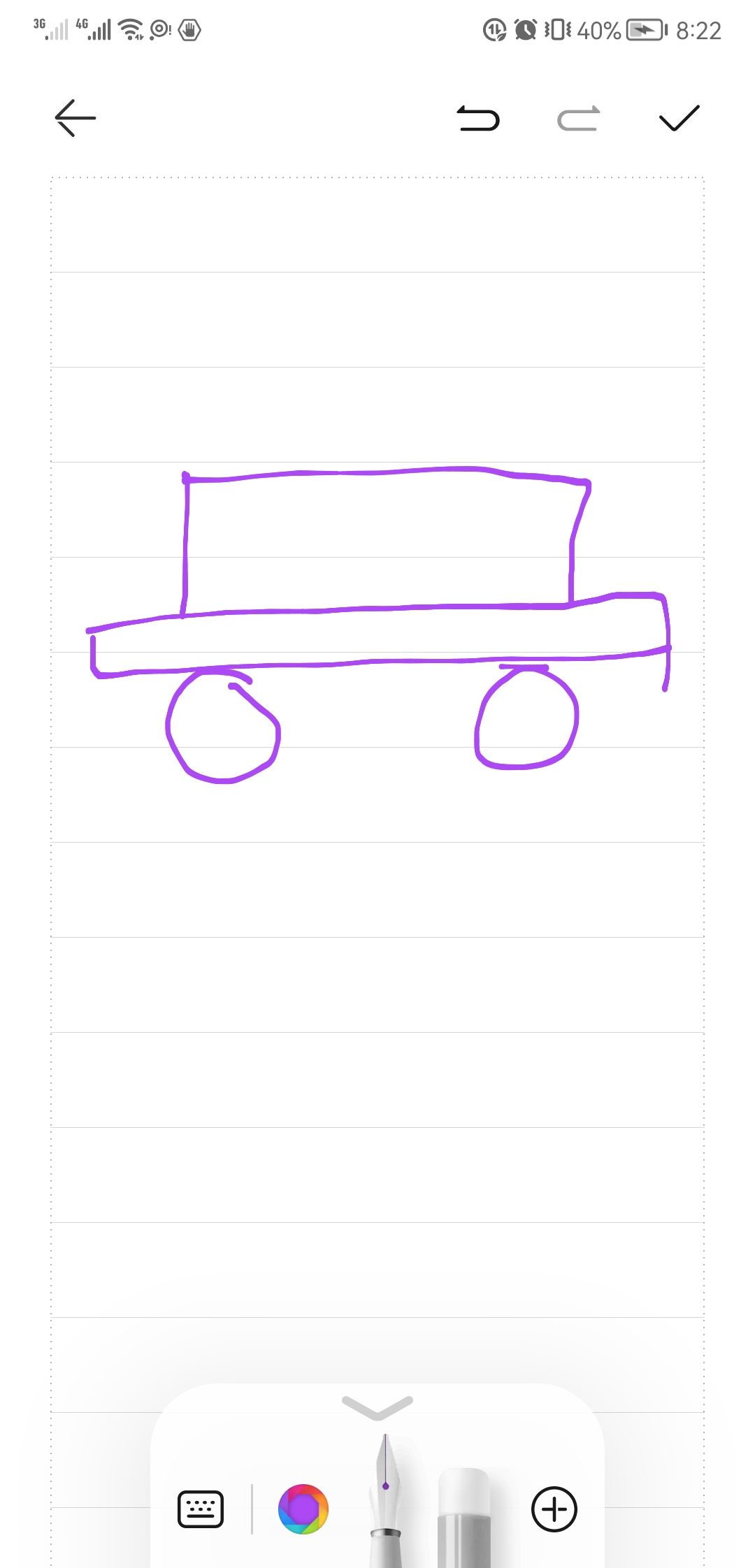Tap the redo arrow
Screen dimensions: 755x1568
578,119
